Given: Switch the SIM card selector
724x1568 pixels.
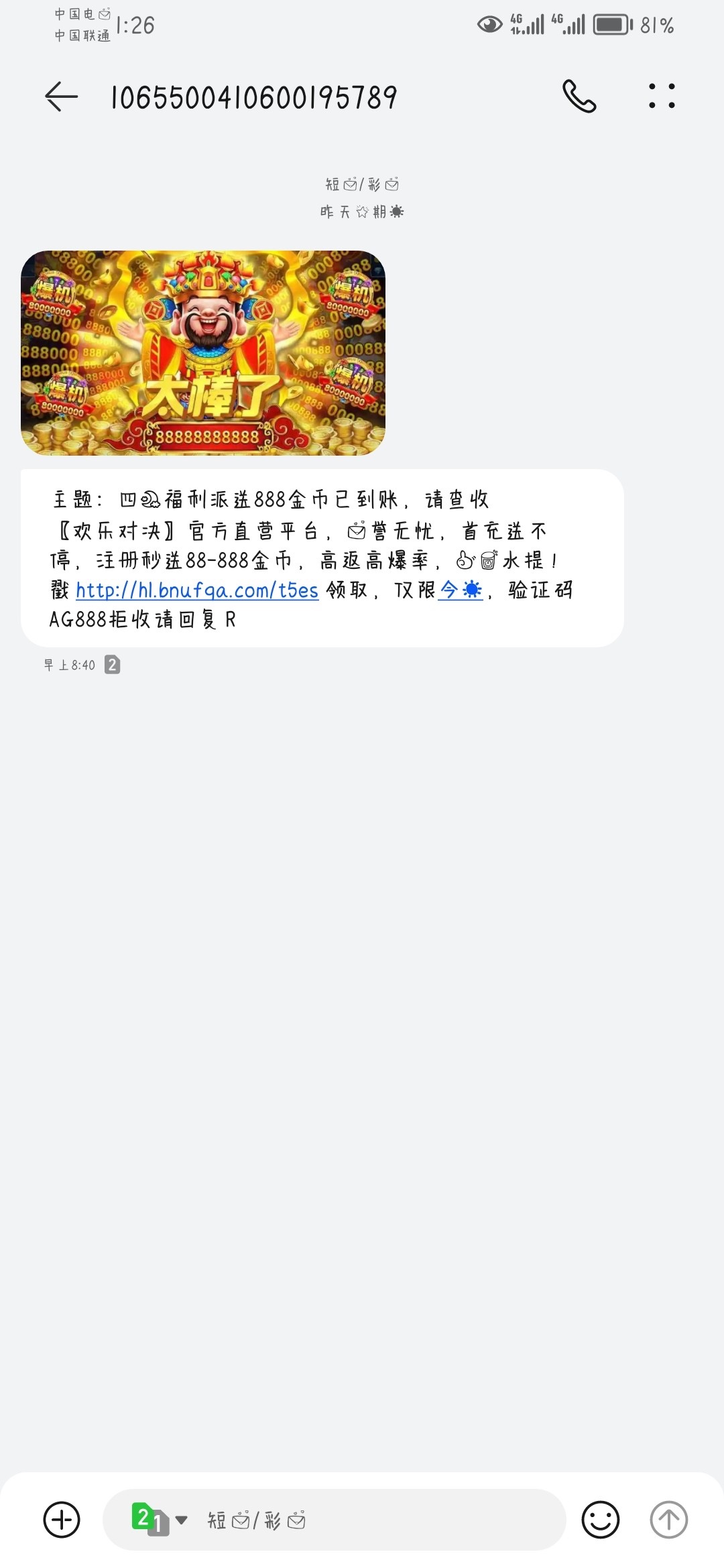Looking at the screenshot, I should [x=160, y=1519].
